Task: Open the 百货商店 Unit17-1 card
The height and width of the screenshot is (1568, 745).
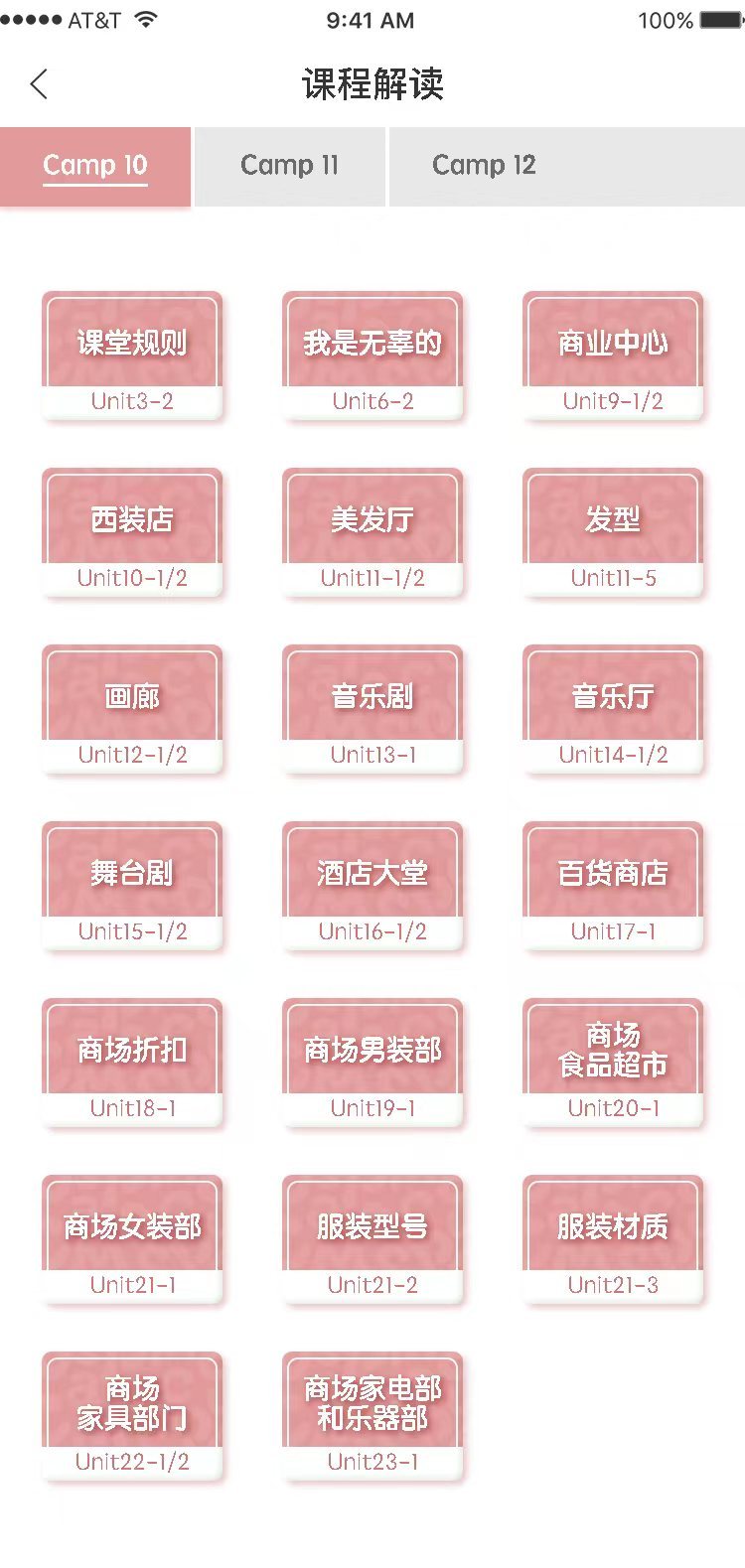Action: tap(613, 887)
